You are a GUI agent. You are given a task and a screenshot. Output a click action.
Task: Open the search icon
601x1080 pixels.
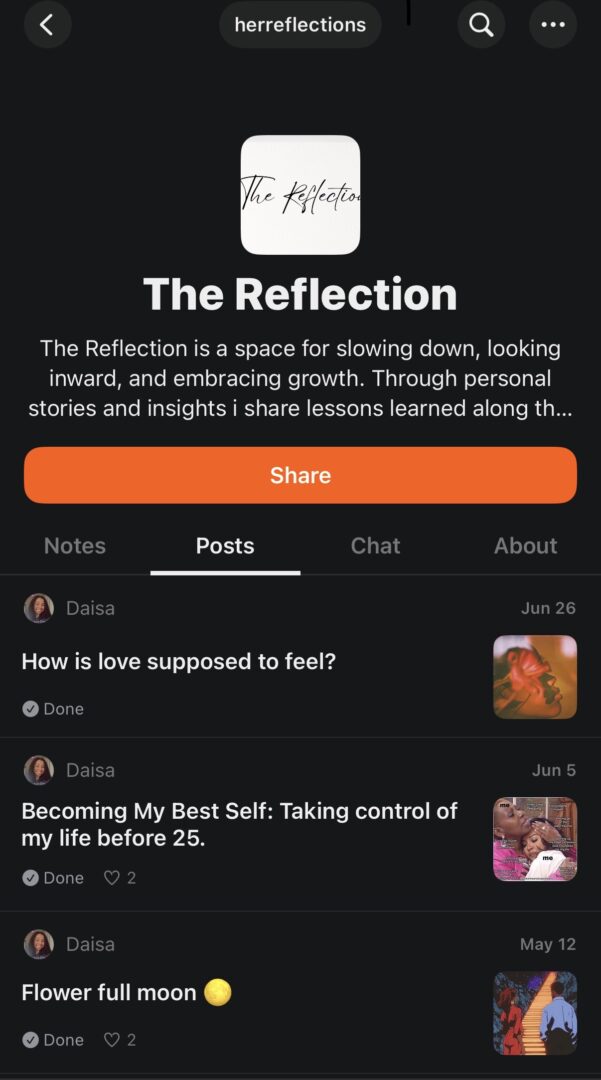point(481,25)
